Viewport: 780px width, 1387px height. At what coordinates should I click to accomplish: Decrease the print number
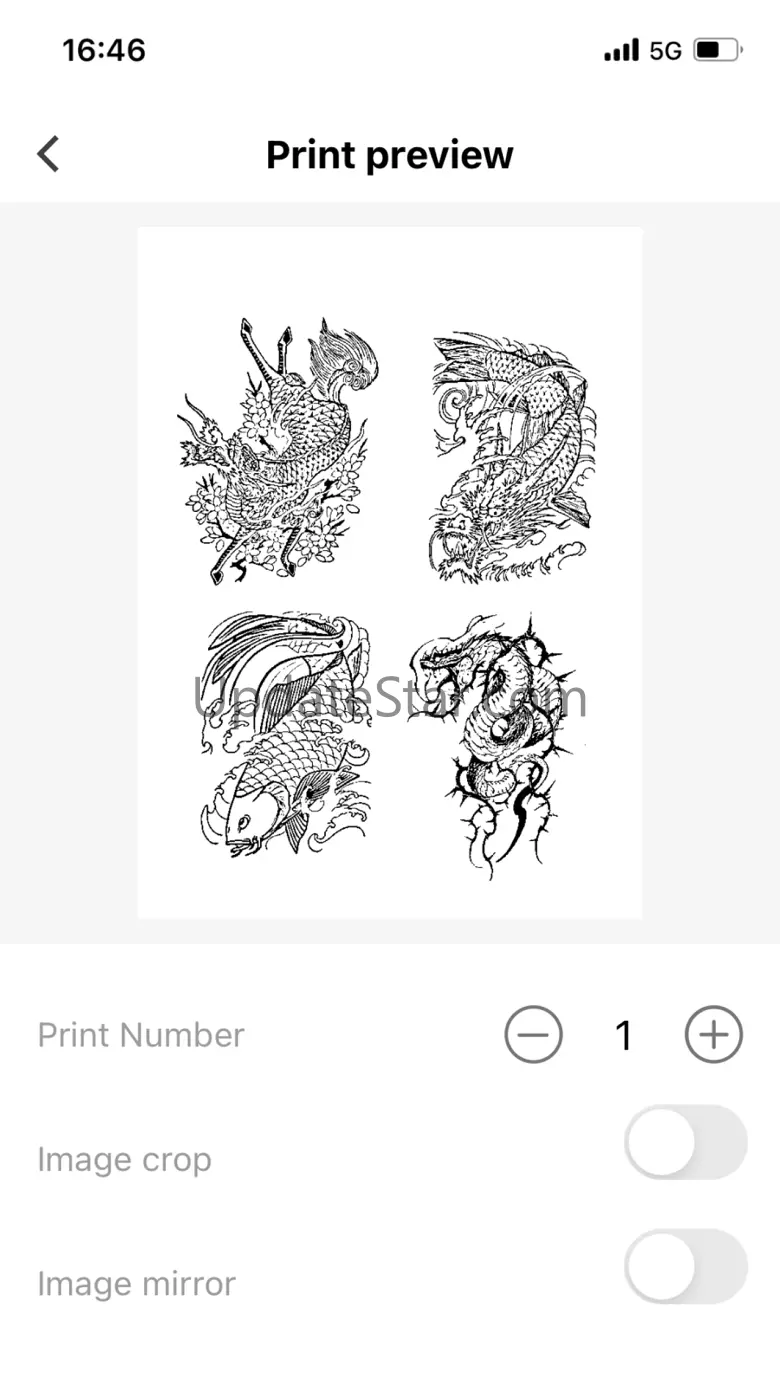[533, 1034]
